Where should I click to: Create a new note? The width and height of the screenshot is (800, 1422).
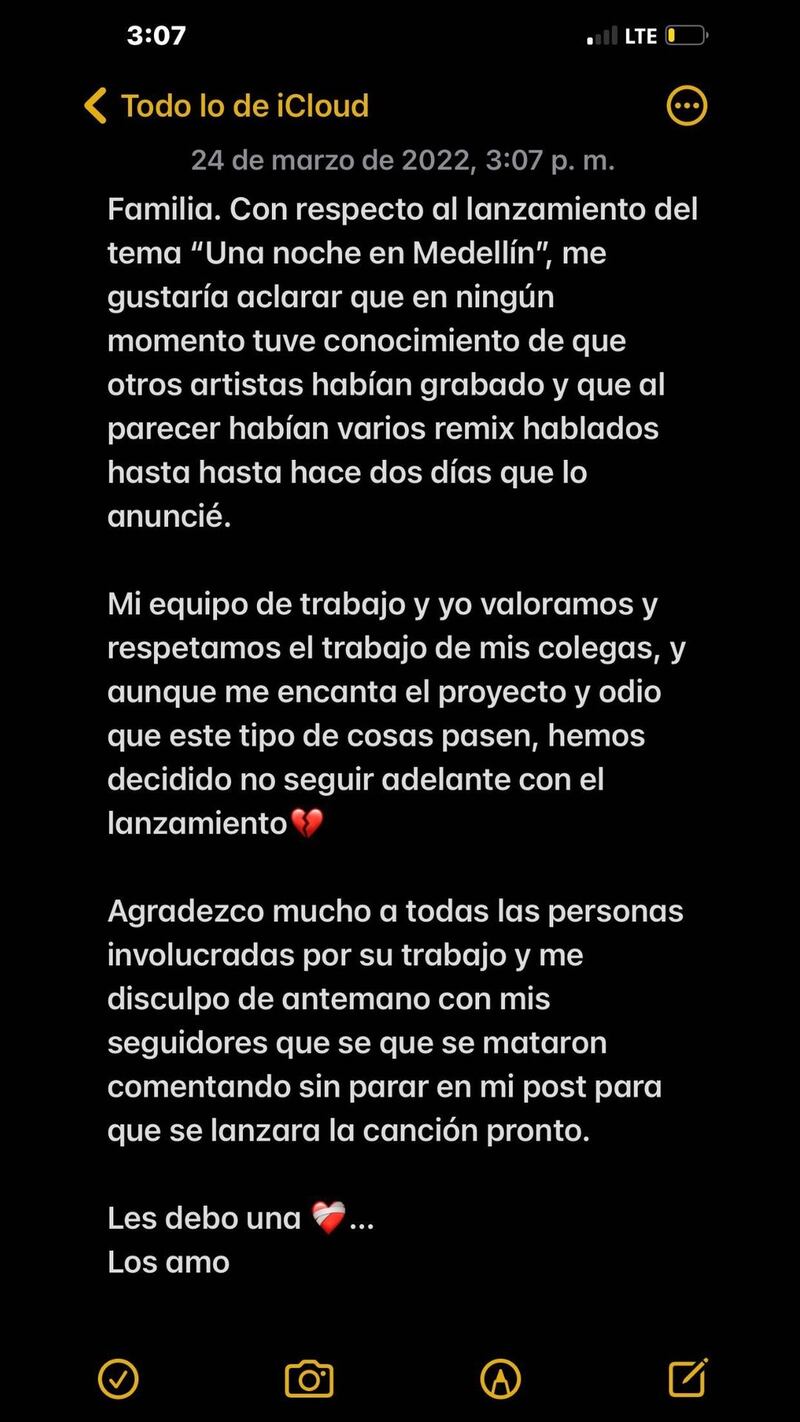pyautogui.click(x=688, y=1377)
